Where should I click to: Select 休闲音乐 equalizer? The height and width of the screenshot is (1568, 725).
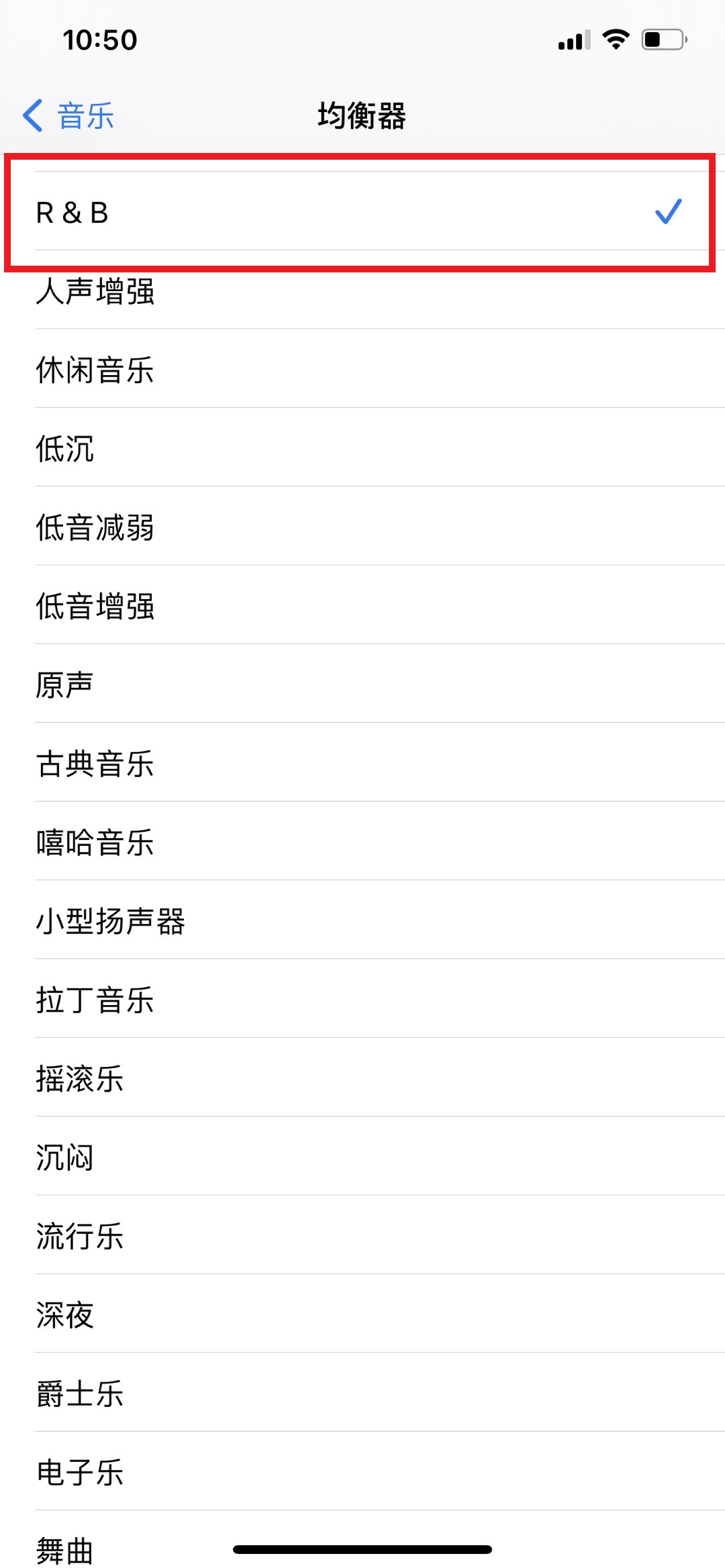362,368
